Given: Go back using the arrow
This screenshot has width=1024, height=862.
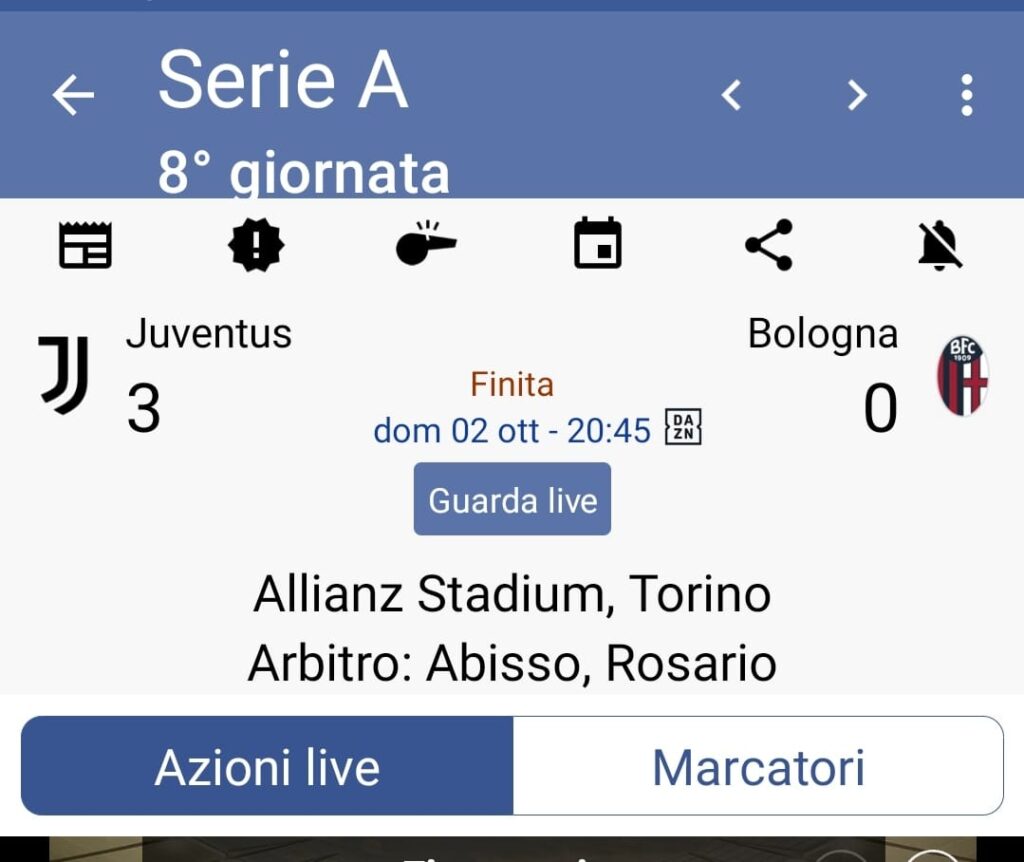Looking at the screenshot, I should [73, 96].
